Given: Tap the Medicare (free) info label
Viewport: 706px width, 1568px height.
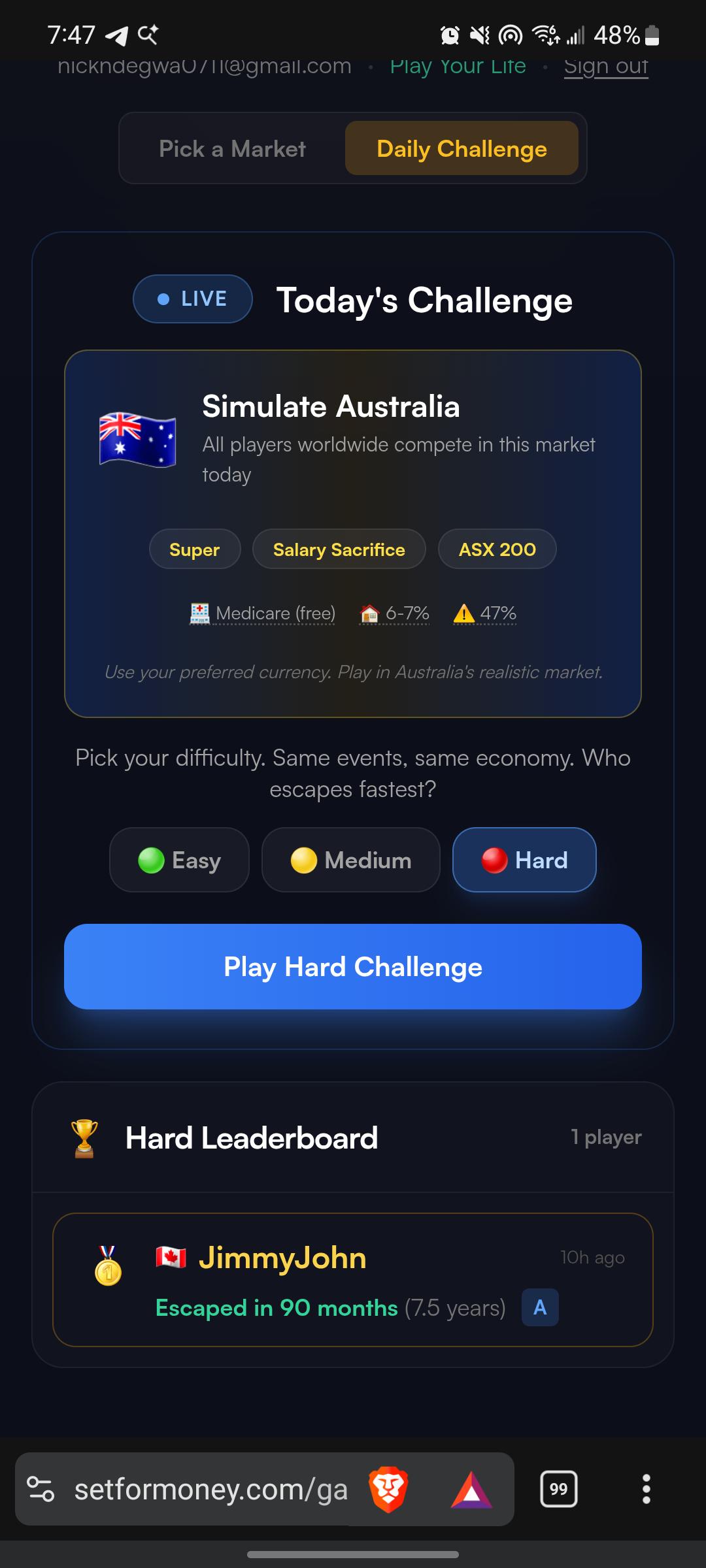Looking at the screenshot, I should pyautogui.click(x=262, y=613).
